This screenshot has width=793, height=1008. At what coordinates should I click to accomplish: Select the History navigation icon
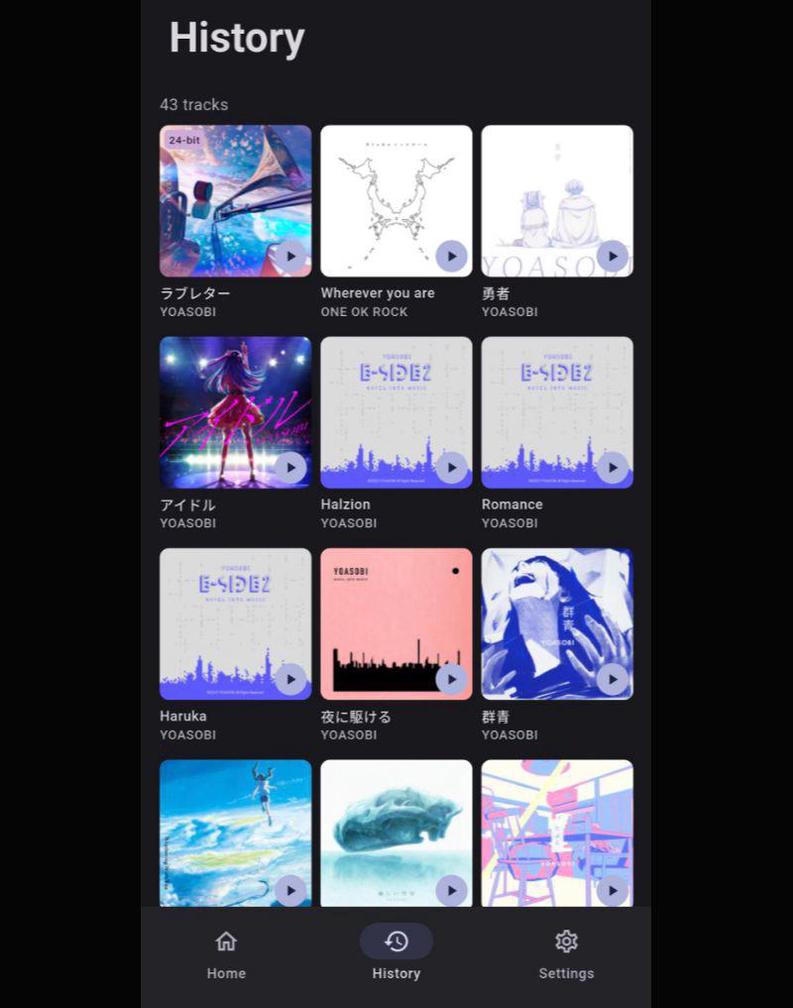tap(396, 941)
